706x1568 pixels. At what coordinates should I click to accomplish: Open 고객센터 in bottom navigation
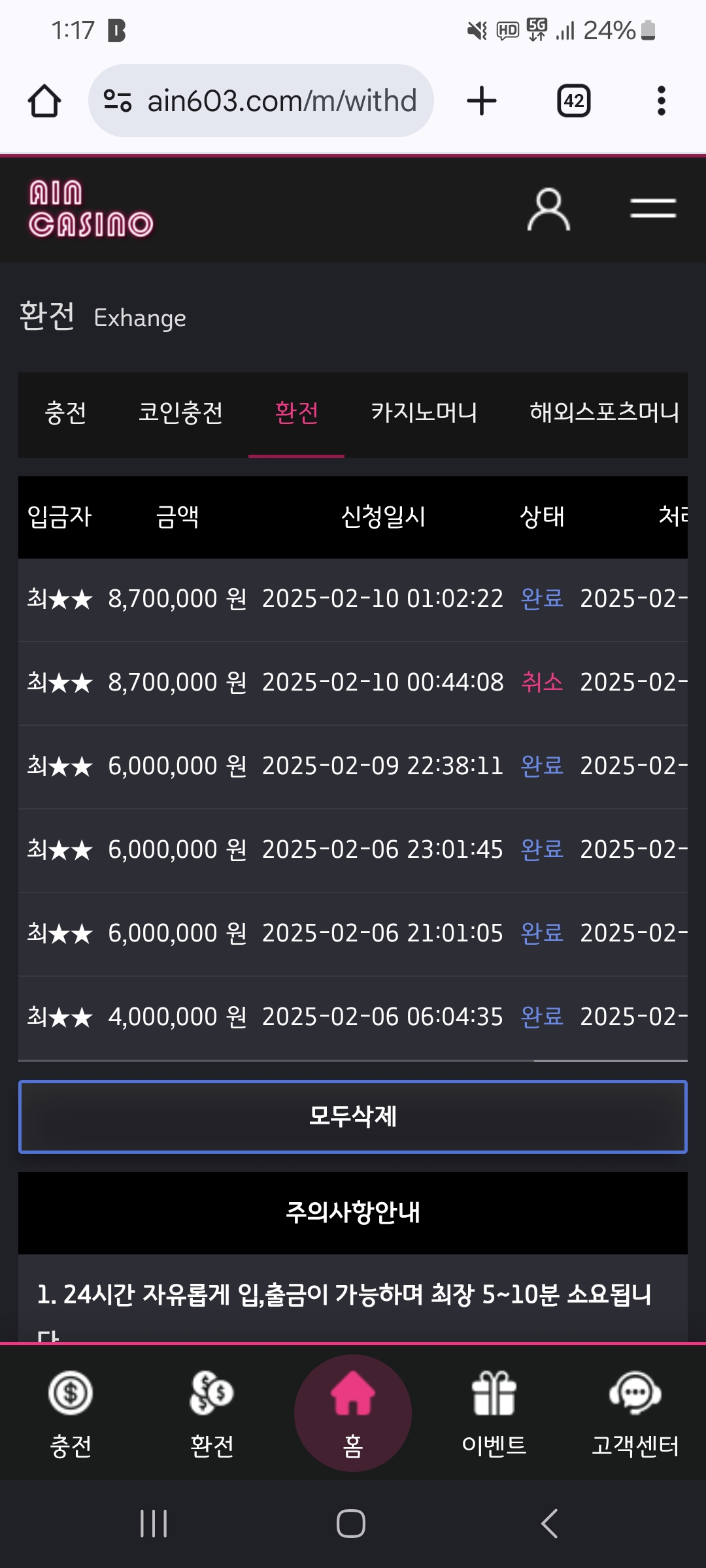[635, 1414]
